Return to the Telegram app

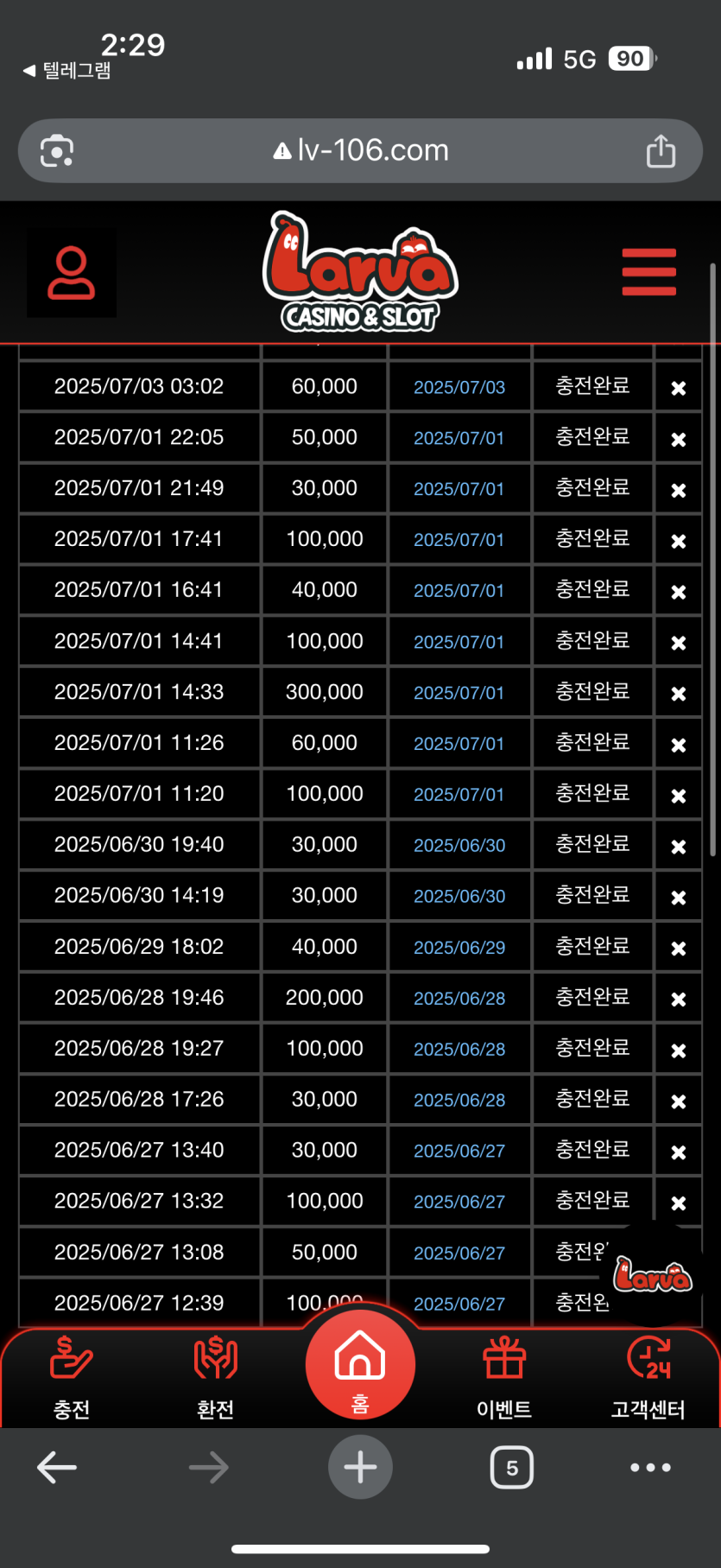67,71
